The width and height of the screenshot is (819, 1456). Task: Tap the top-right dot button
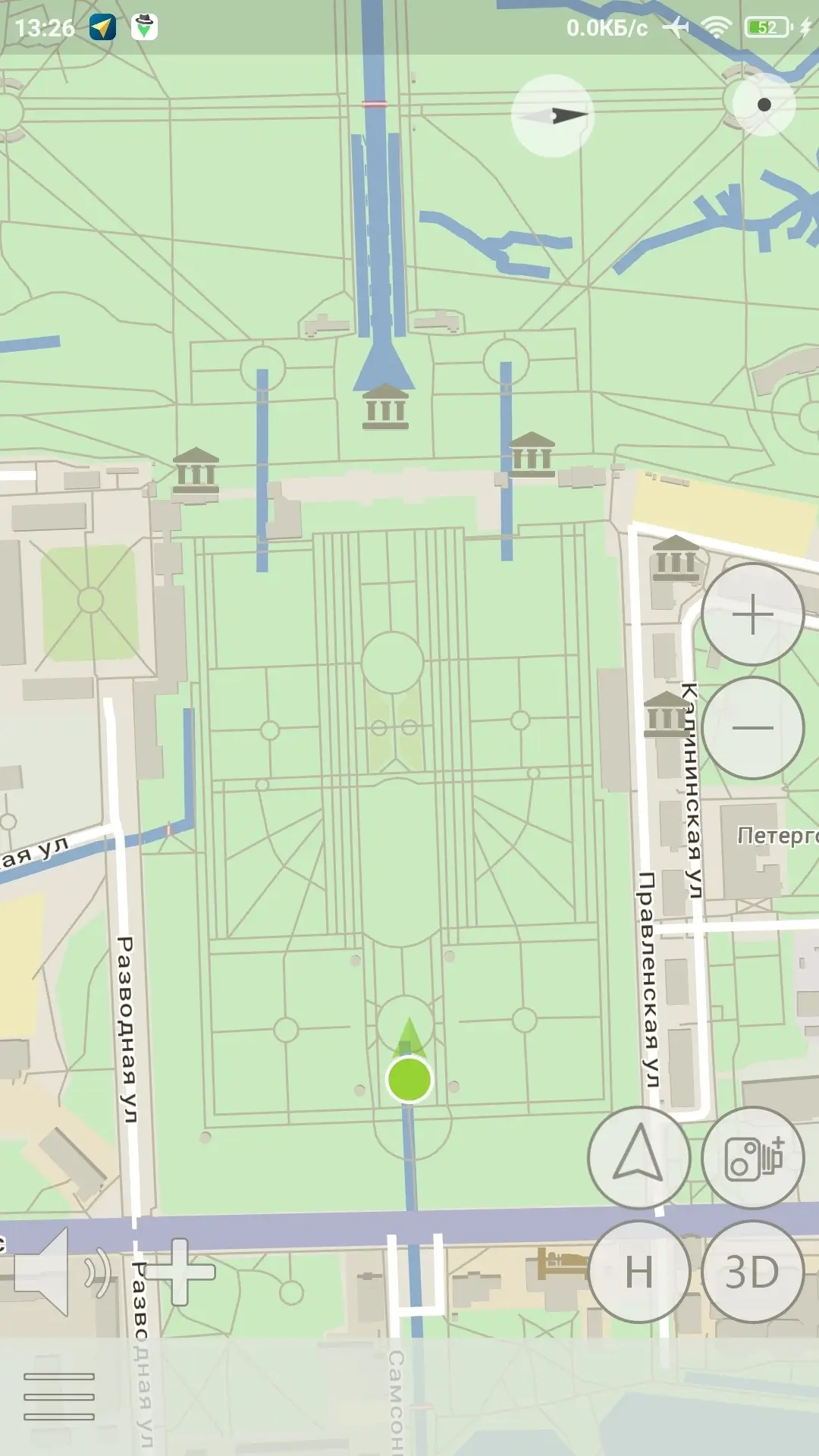pos(764,105)
